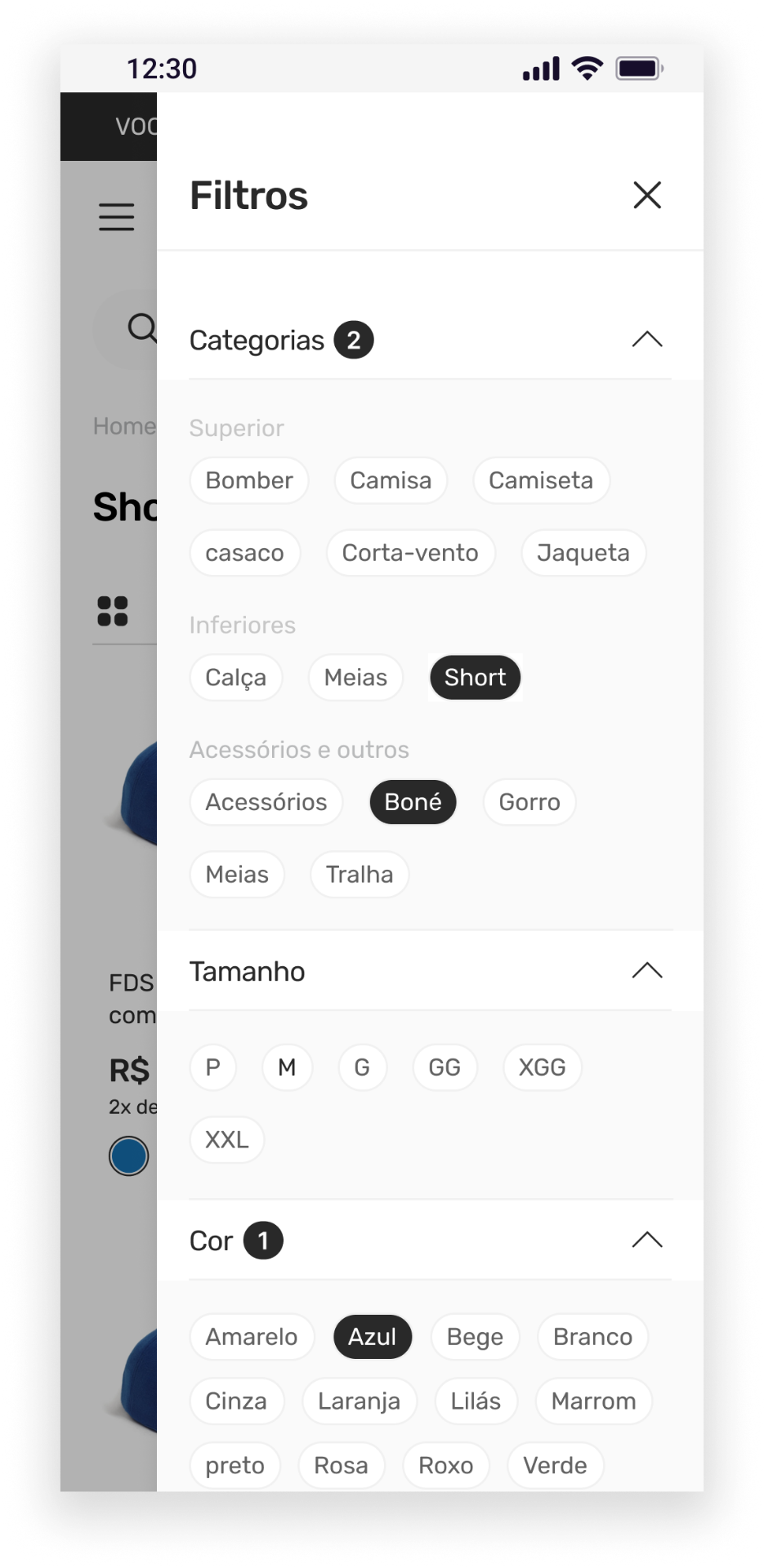Choose the Tralha chip
This screenshot has width=764, height=1568.
click(360, 875)
